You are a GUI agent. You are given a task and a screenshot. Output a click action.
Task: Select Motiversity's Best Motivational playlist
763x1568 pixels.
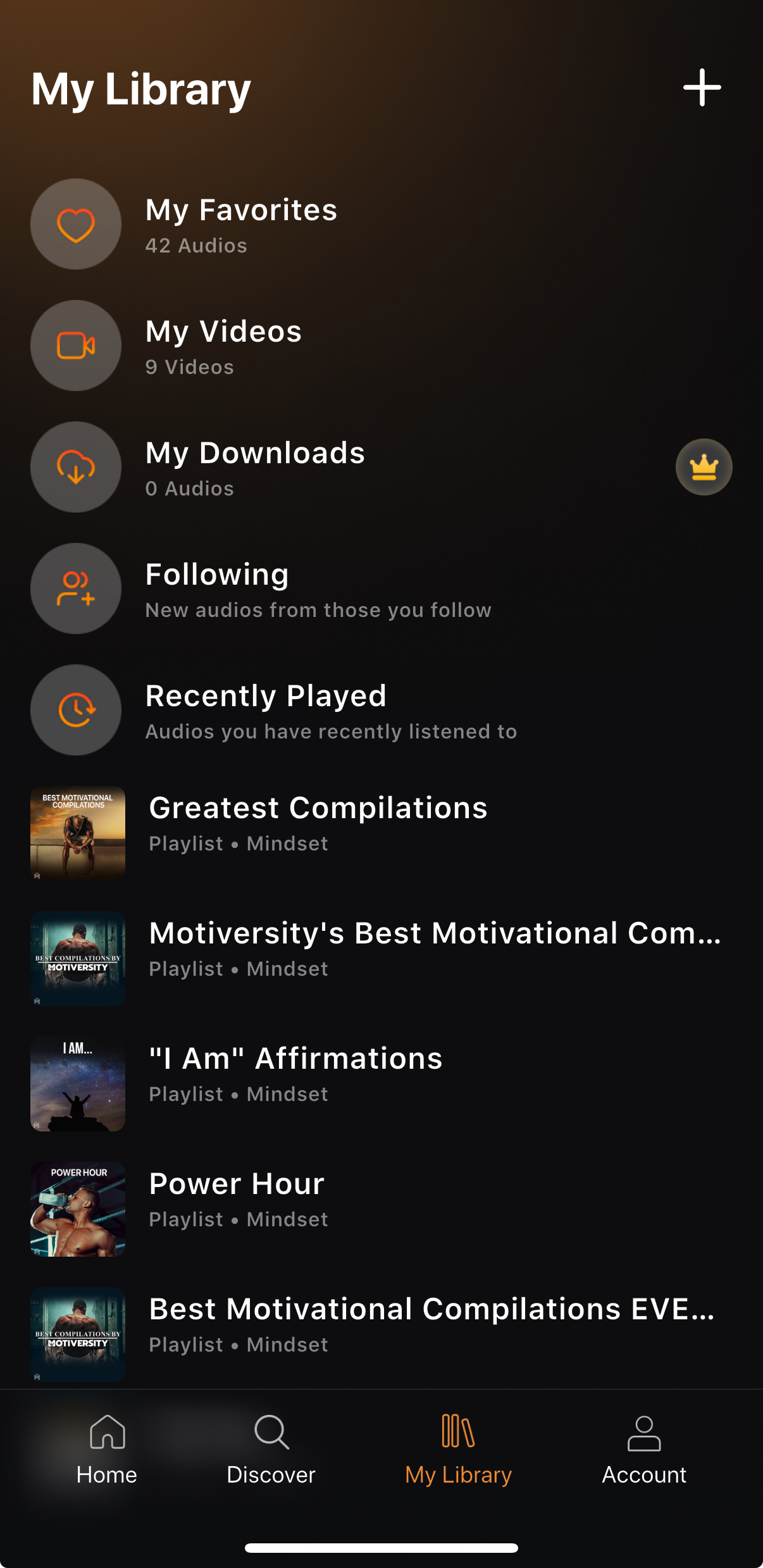[x=434, y=948]
